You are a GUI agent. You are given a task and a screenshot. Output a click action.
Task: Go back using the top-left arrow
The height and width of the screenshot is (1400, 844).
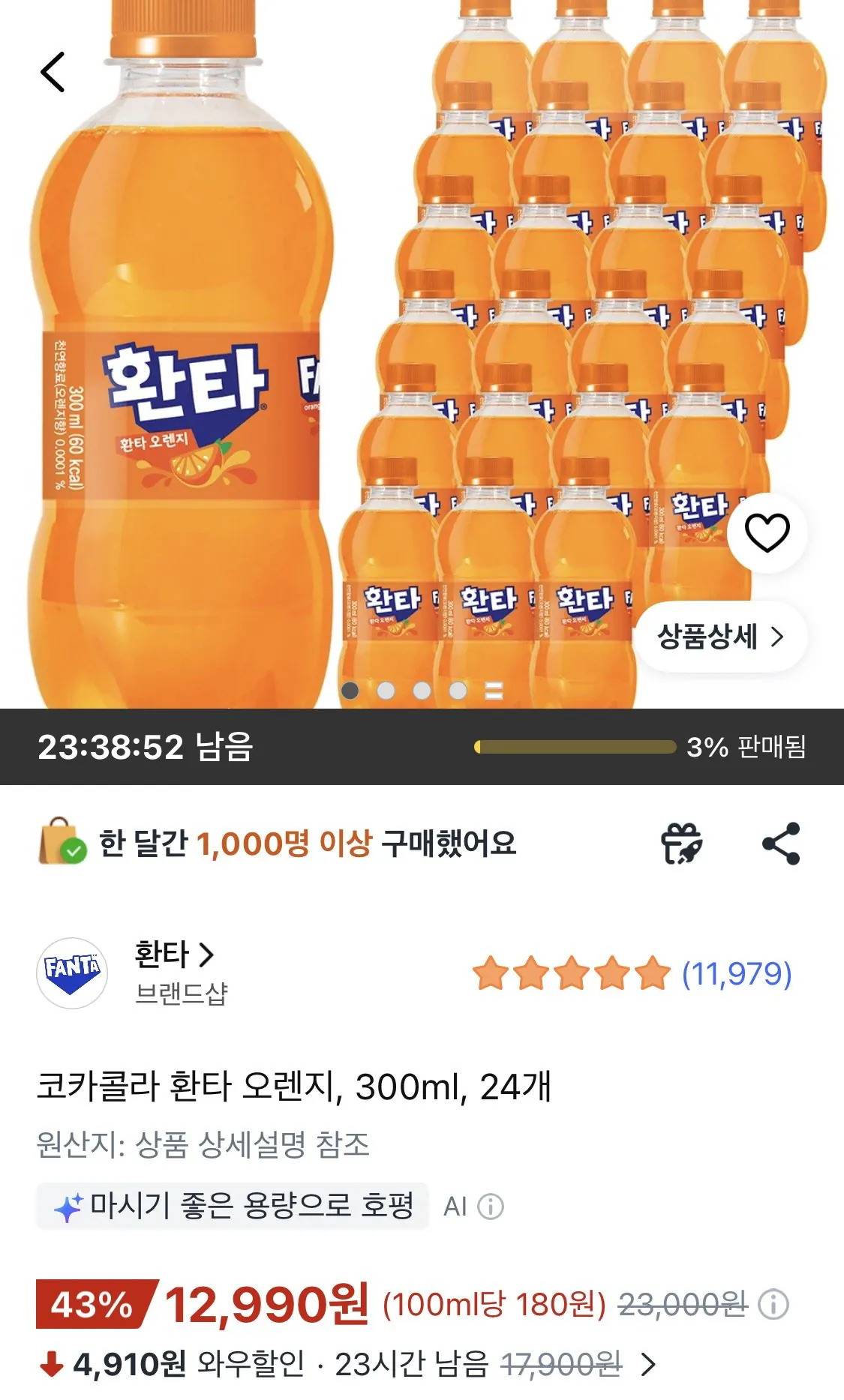(53, 72)
